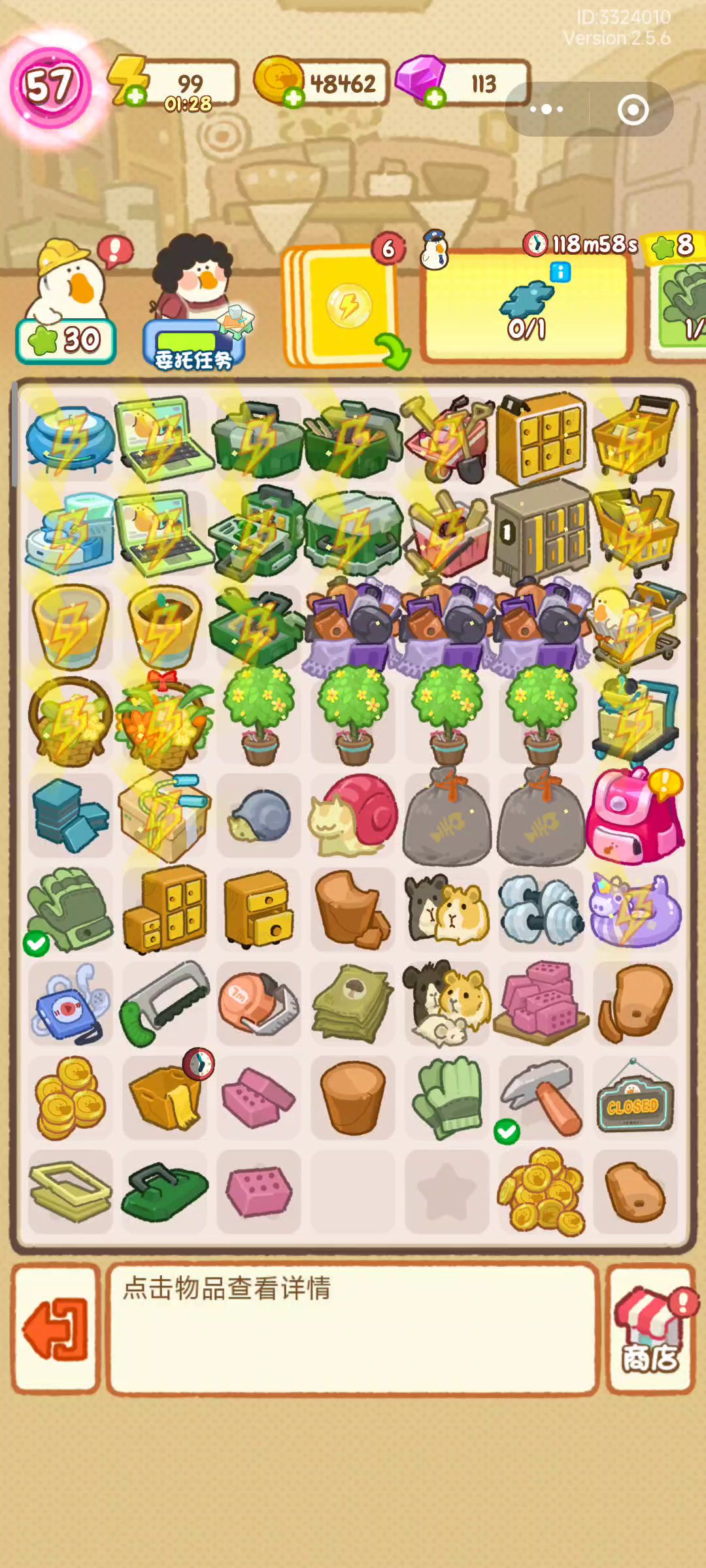Add coins with the green plus

tap(294, 97)
